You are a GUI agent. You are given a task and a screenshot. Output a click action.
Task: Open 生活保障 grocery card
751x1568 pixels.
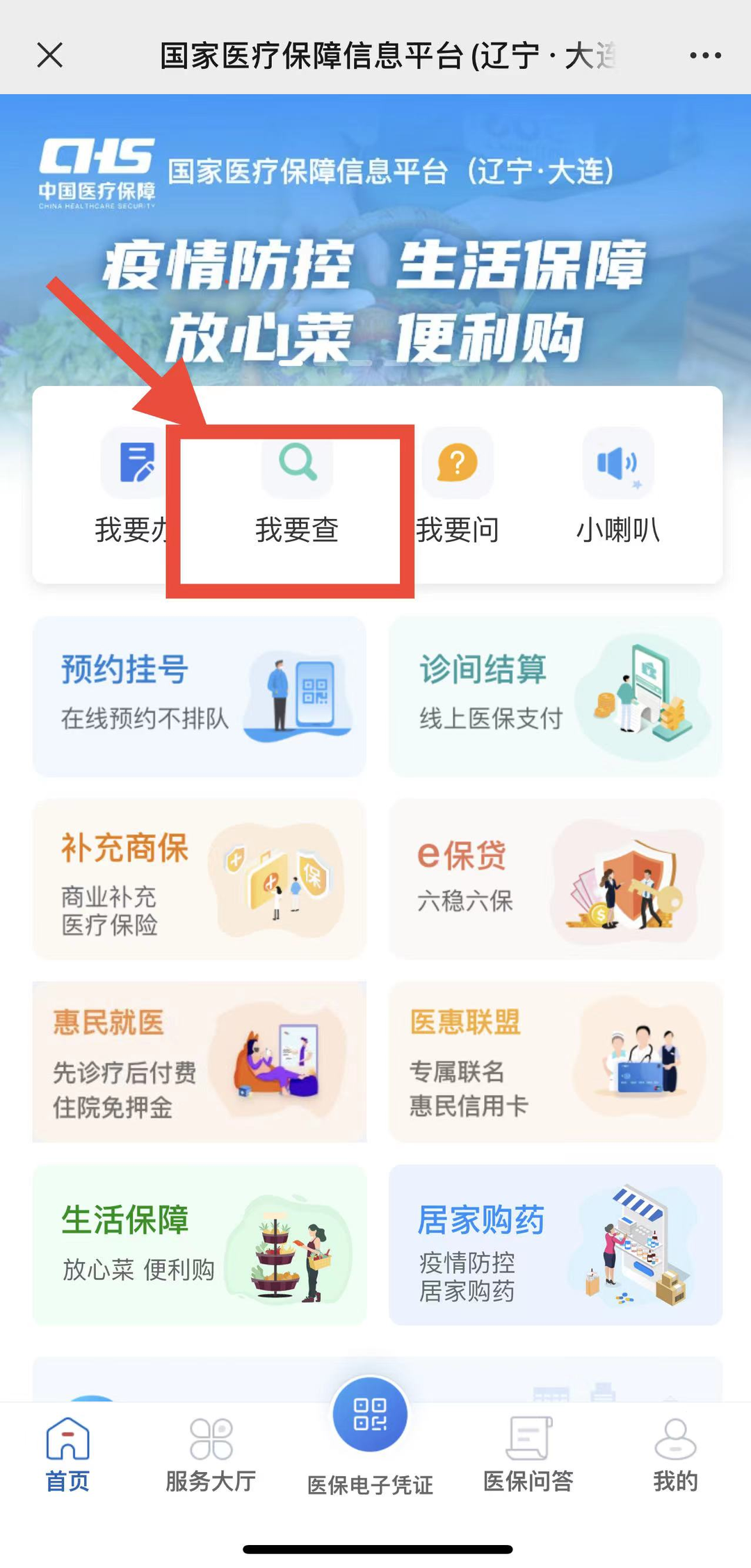click(200, 1245)
